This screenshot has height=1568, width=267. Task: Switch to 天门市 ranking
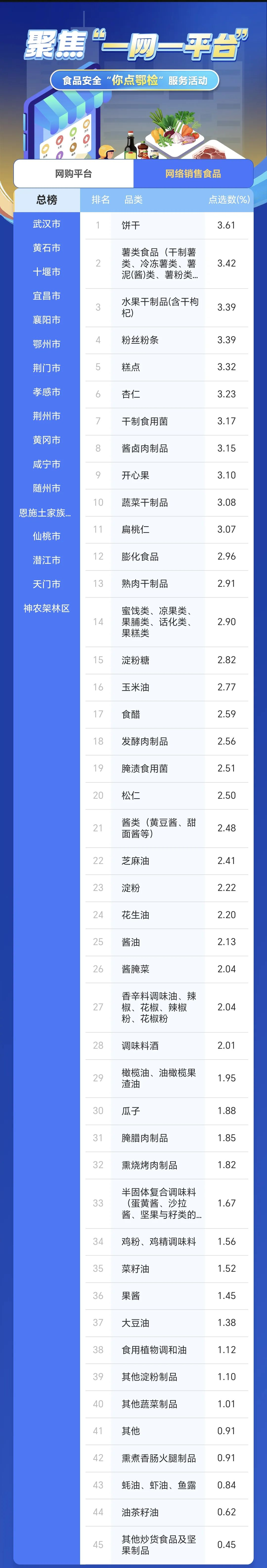(x=47, y=584)
